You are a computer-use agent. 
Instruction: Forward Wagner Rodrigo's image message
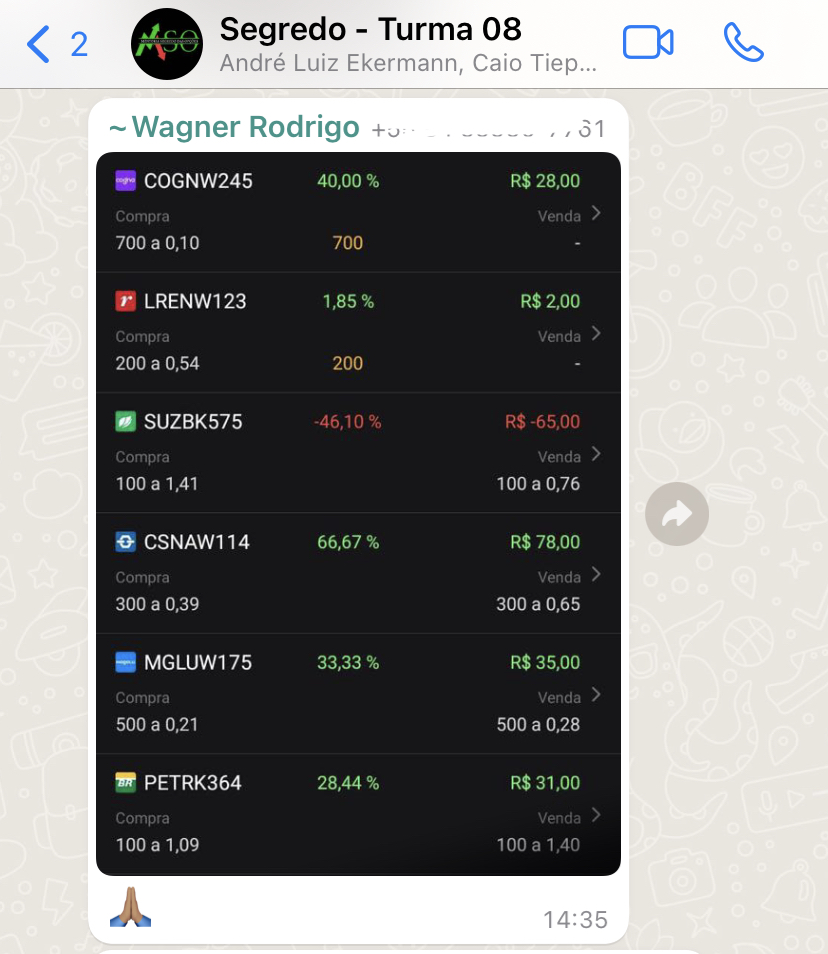[677, 515]
